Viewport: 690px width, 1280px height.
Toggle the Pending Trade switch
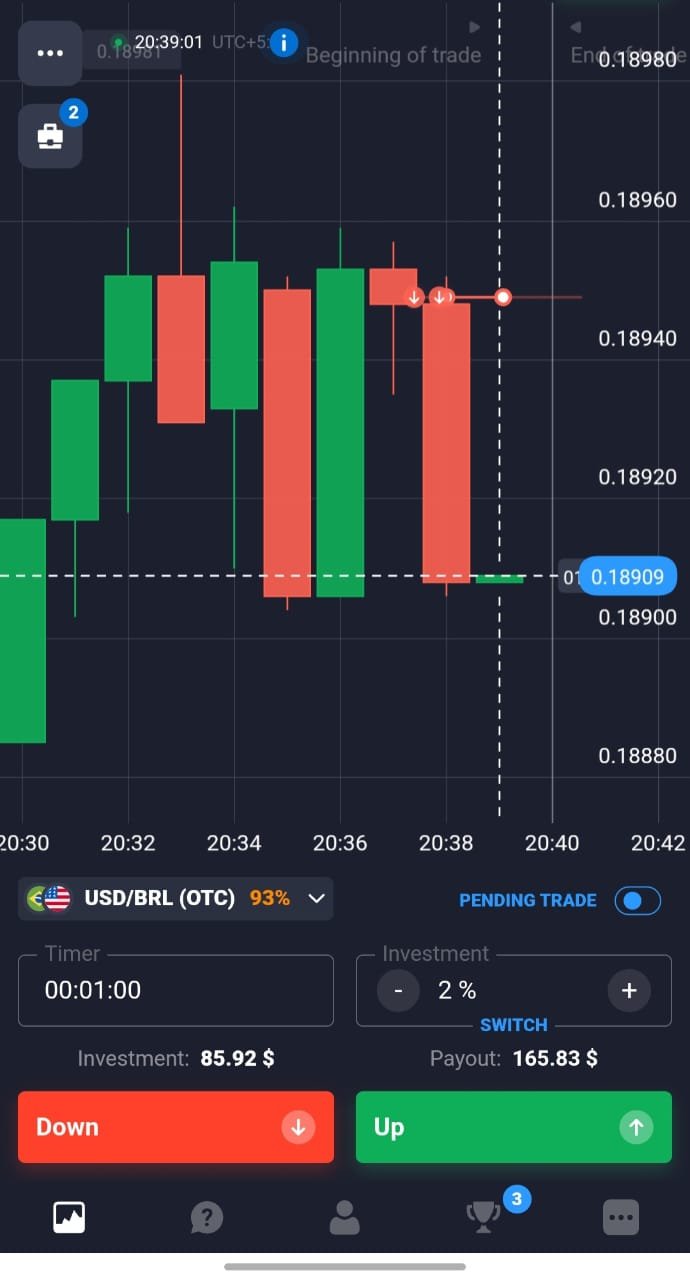tap(637, 900)
